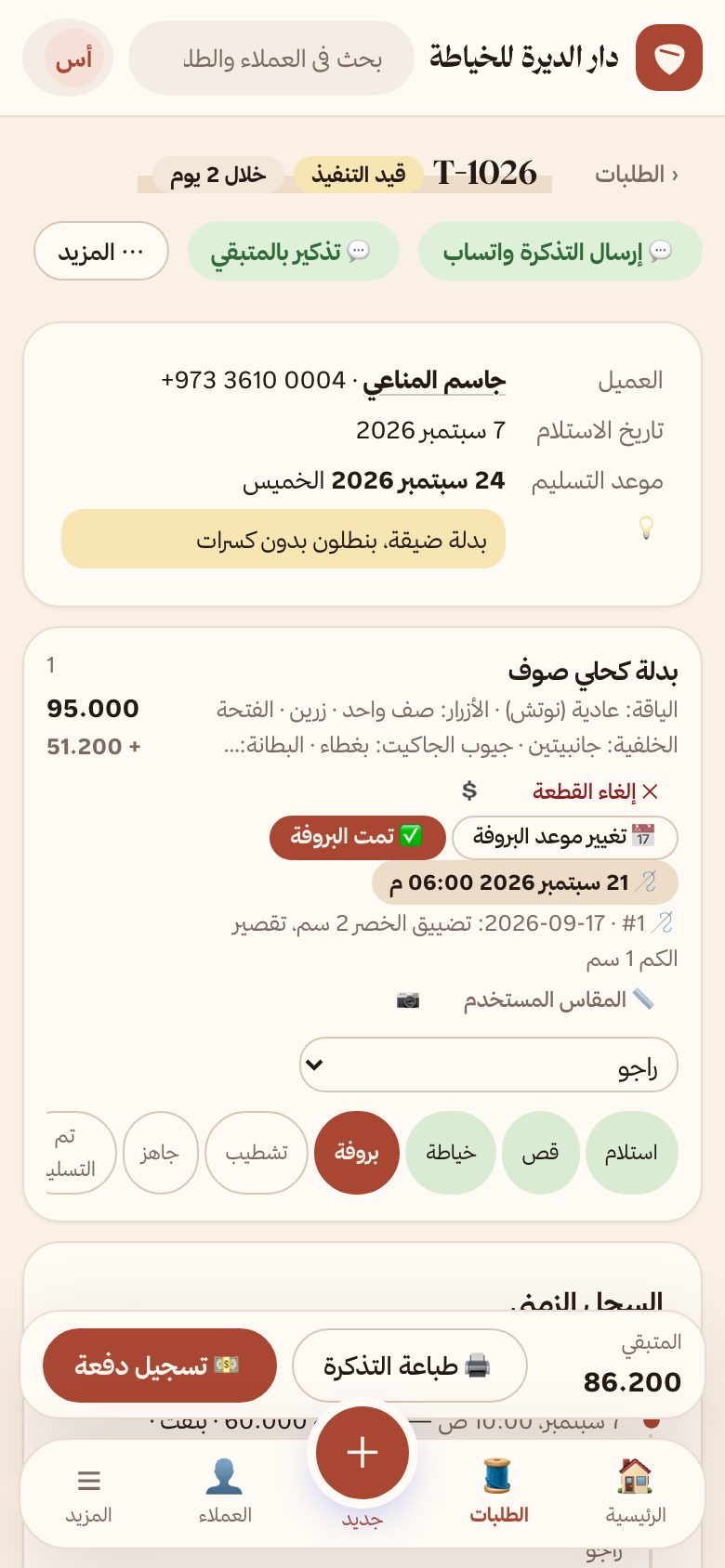Send the ticket via WhatsApp
Screen dimensions: 725x1568
pos(560,251)
